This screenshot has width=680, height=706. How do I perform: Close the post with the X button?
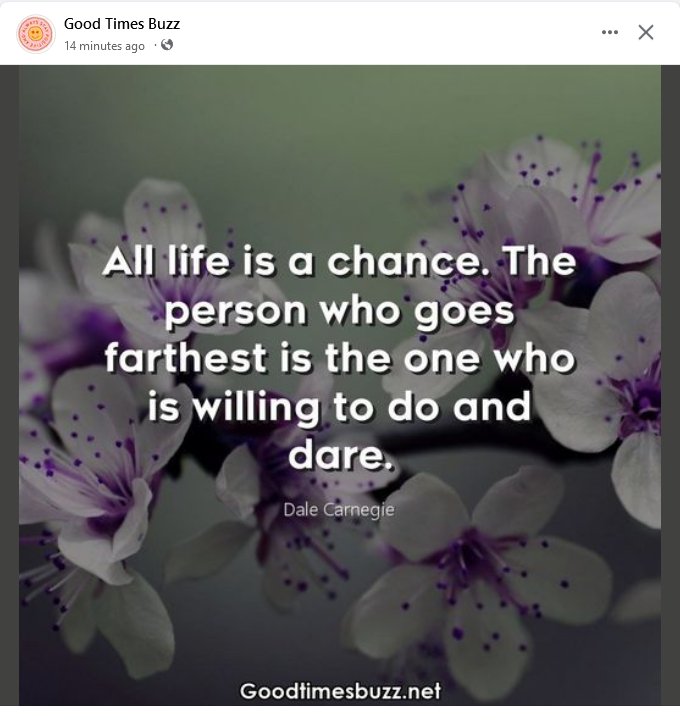[646, 32]
